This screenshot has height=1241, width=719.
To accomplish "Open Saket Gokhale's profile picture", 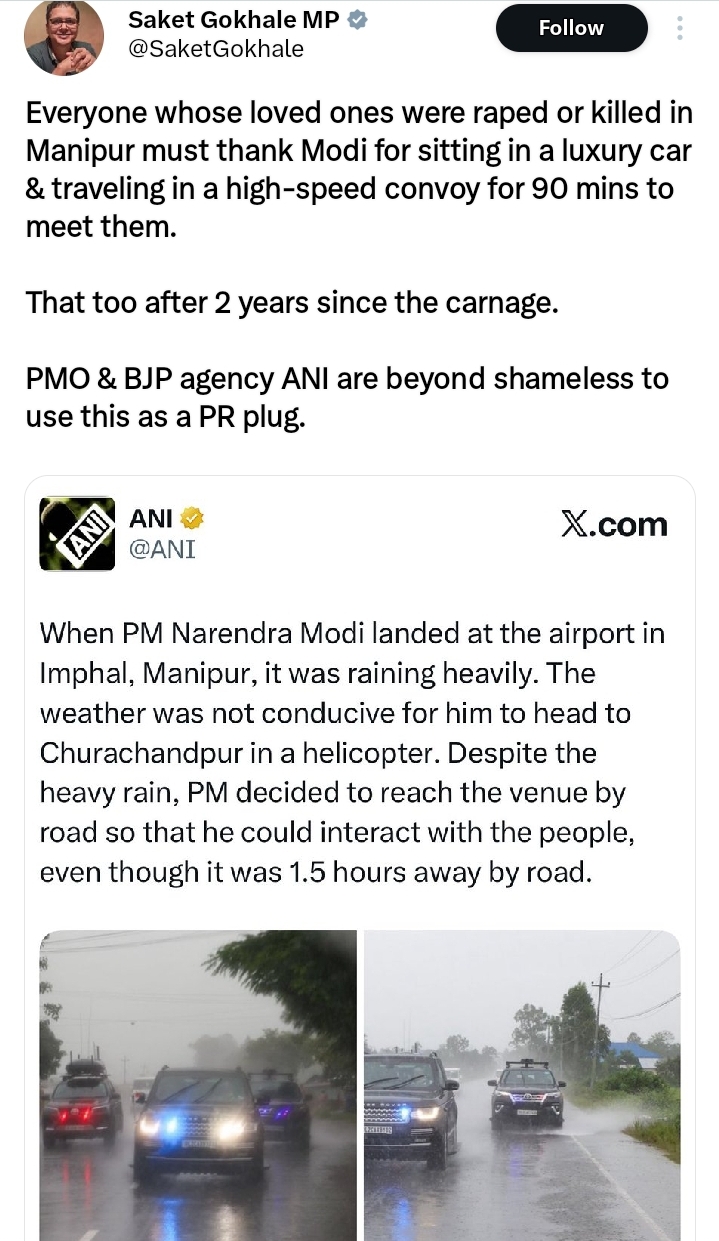I will [x=65, y=36].
